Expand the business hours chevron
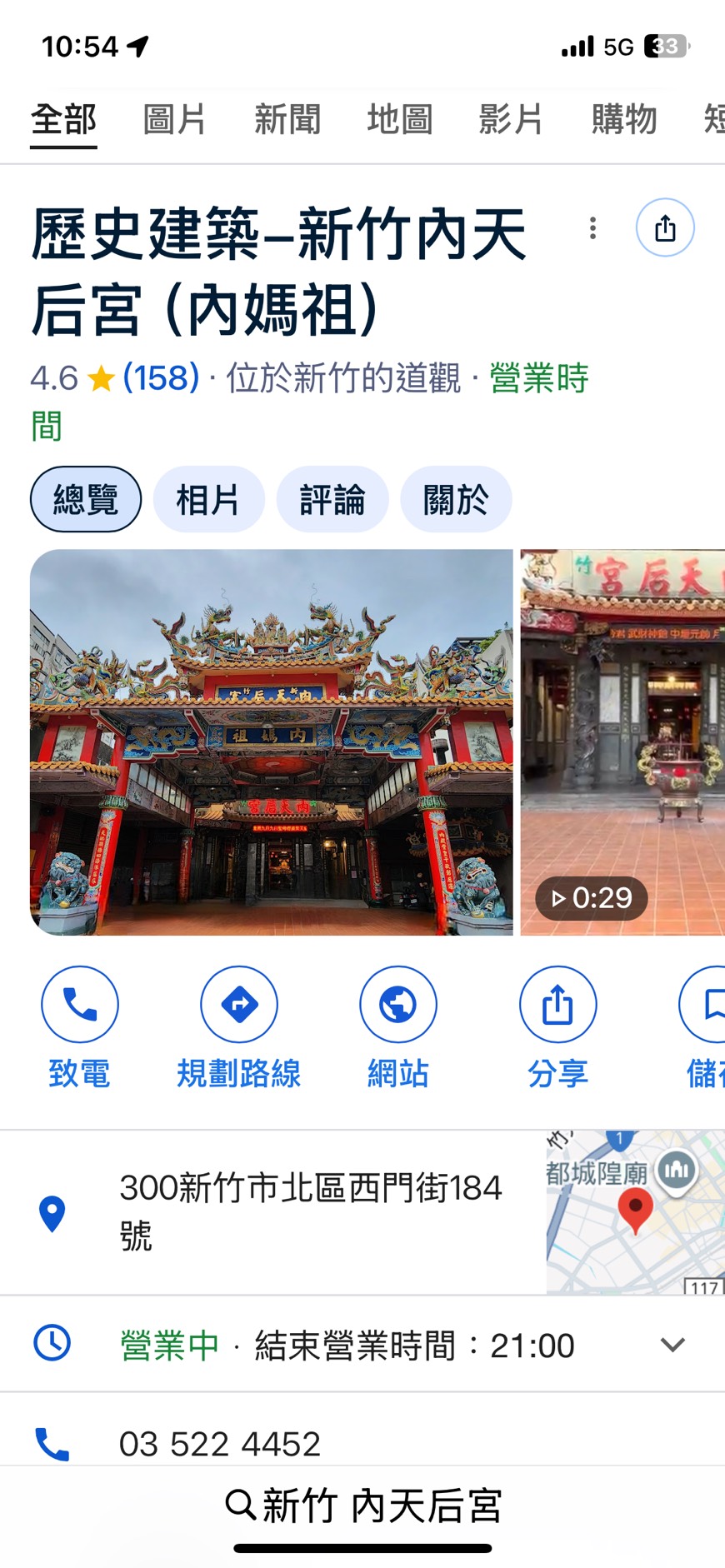 (672, 1344)
